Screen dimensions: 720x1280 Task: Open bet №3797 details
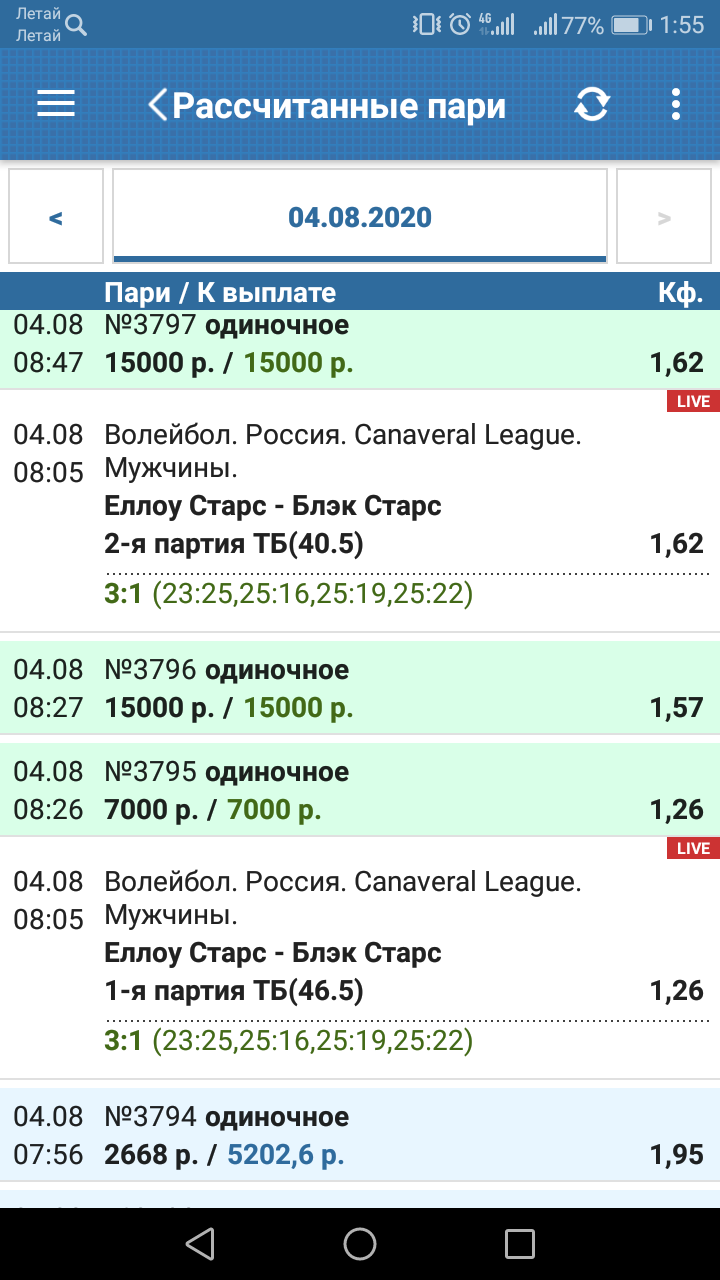click(x=358, y=346)
